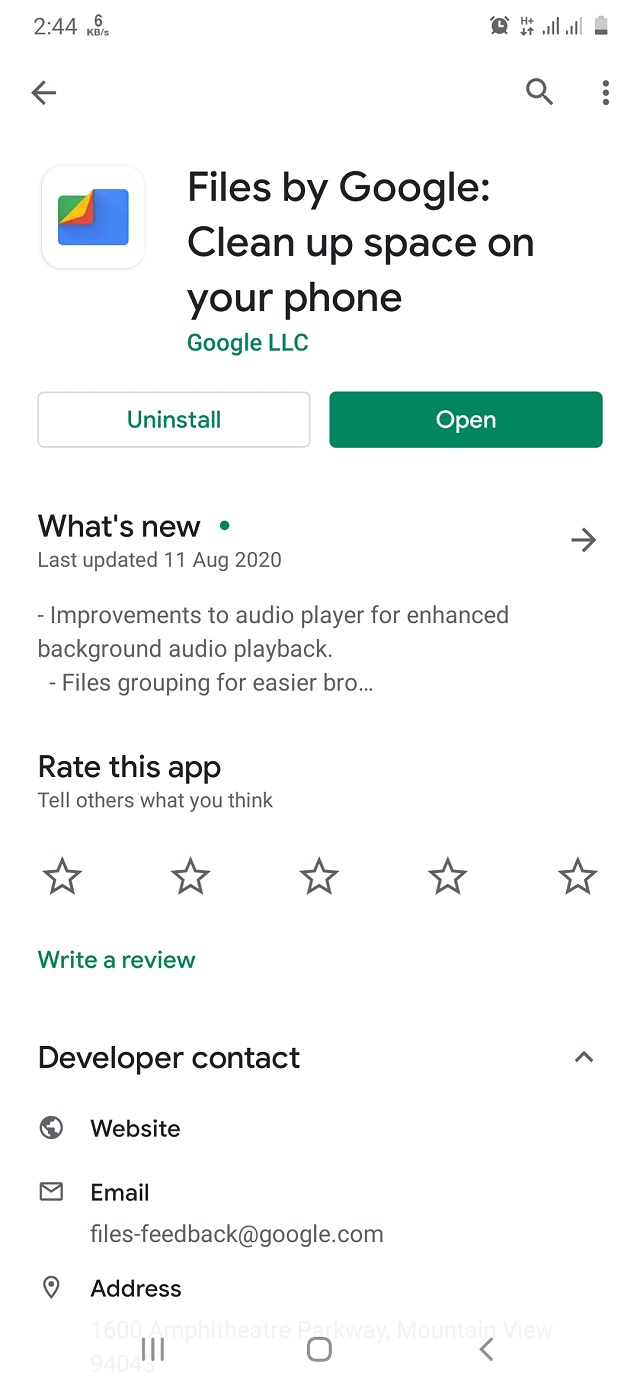Open What's new details arrow
The width and height of the screenshot is (640, 1386).
[x=583, y=540]
